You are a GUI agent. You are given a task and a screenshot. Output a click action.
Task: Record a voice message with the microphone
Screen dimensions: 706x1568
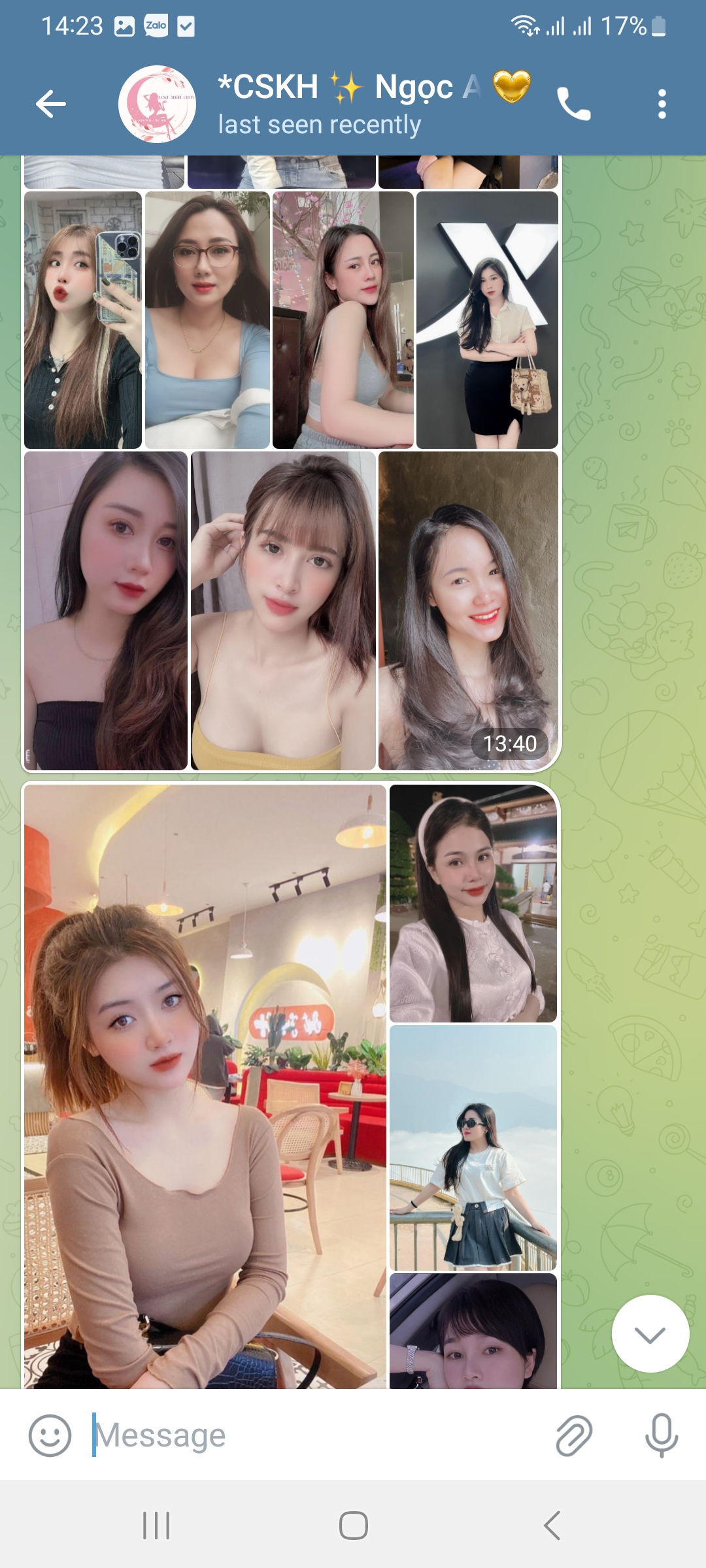coord(661,1435)
